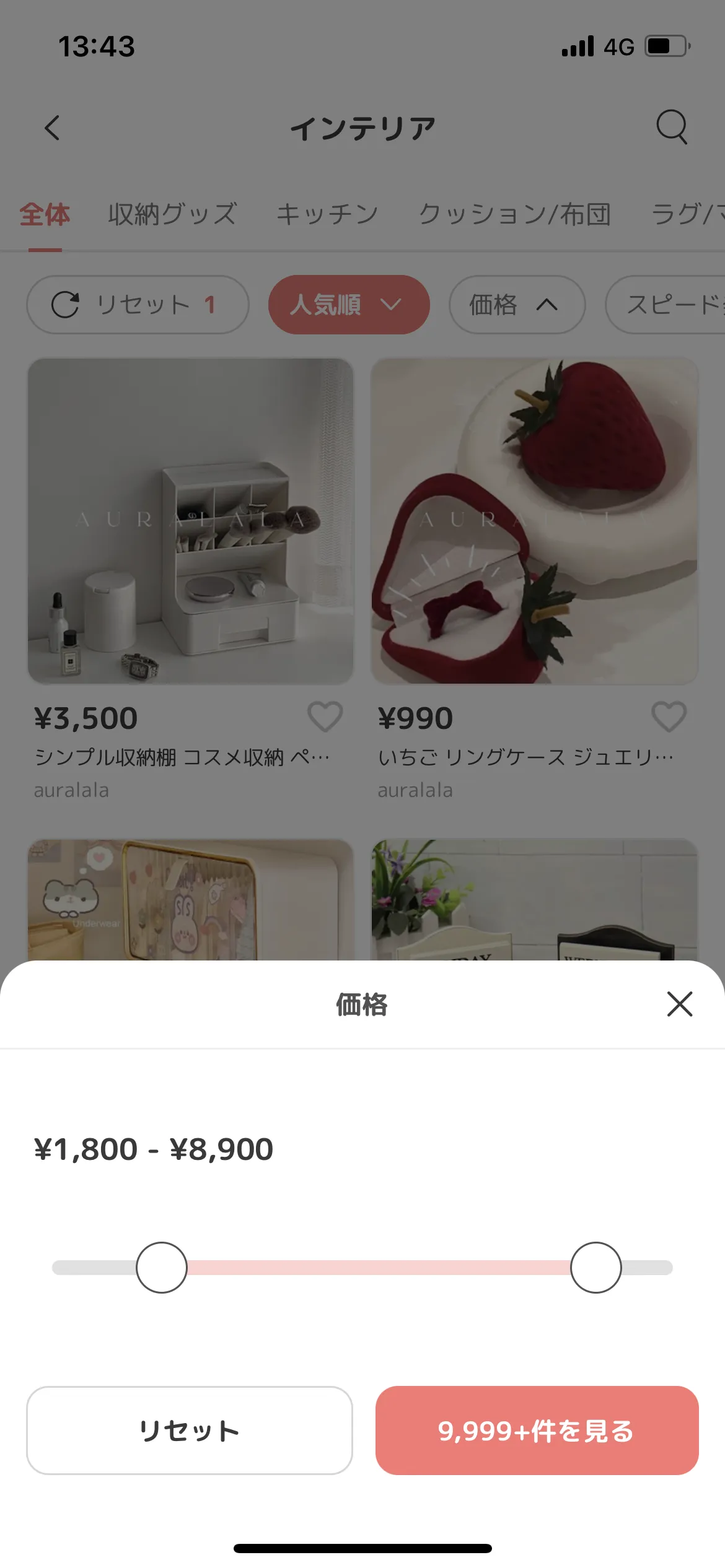
Task: Select the 全体 tab
Action: [x=45, y=215]
